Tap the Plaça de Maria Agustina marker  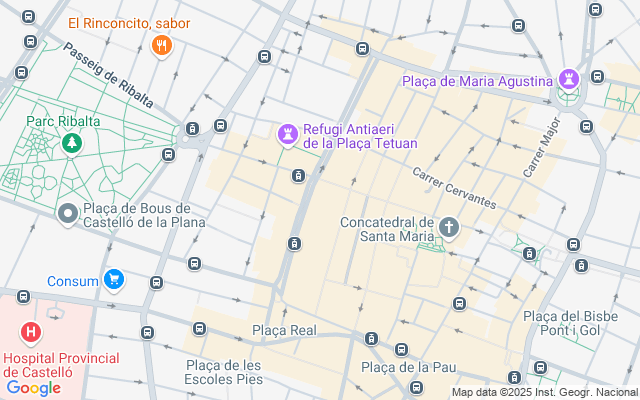point(569,79)
